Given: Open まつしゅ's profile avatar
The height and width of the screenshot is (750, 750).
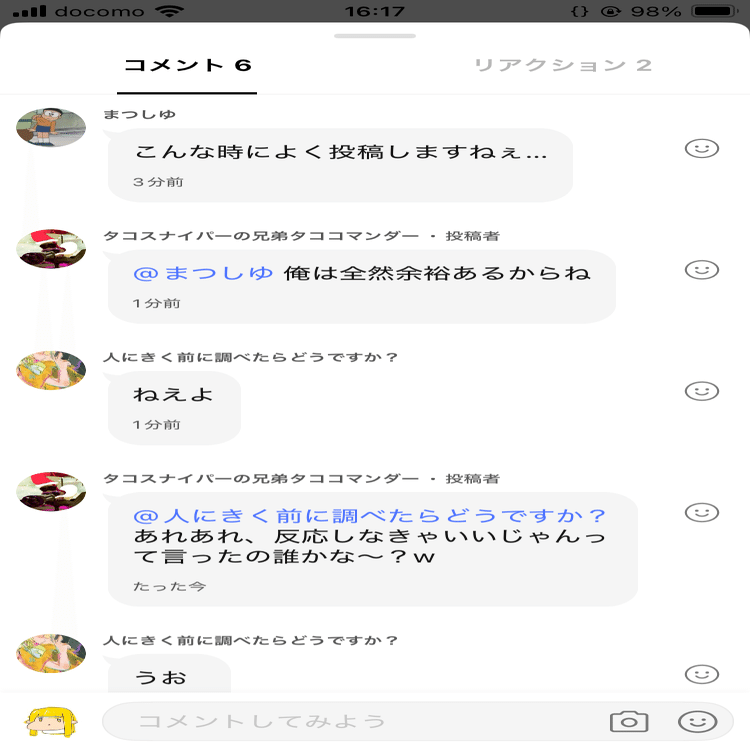Looking at the screenshot, I should tap(51, 127).
